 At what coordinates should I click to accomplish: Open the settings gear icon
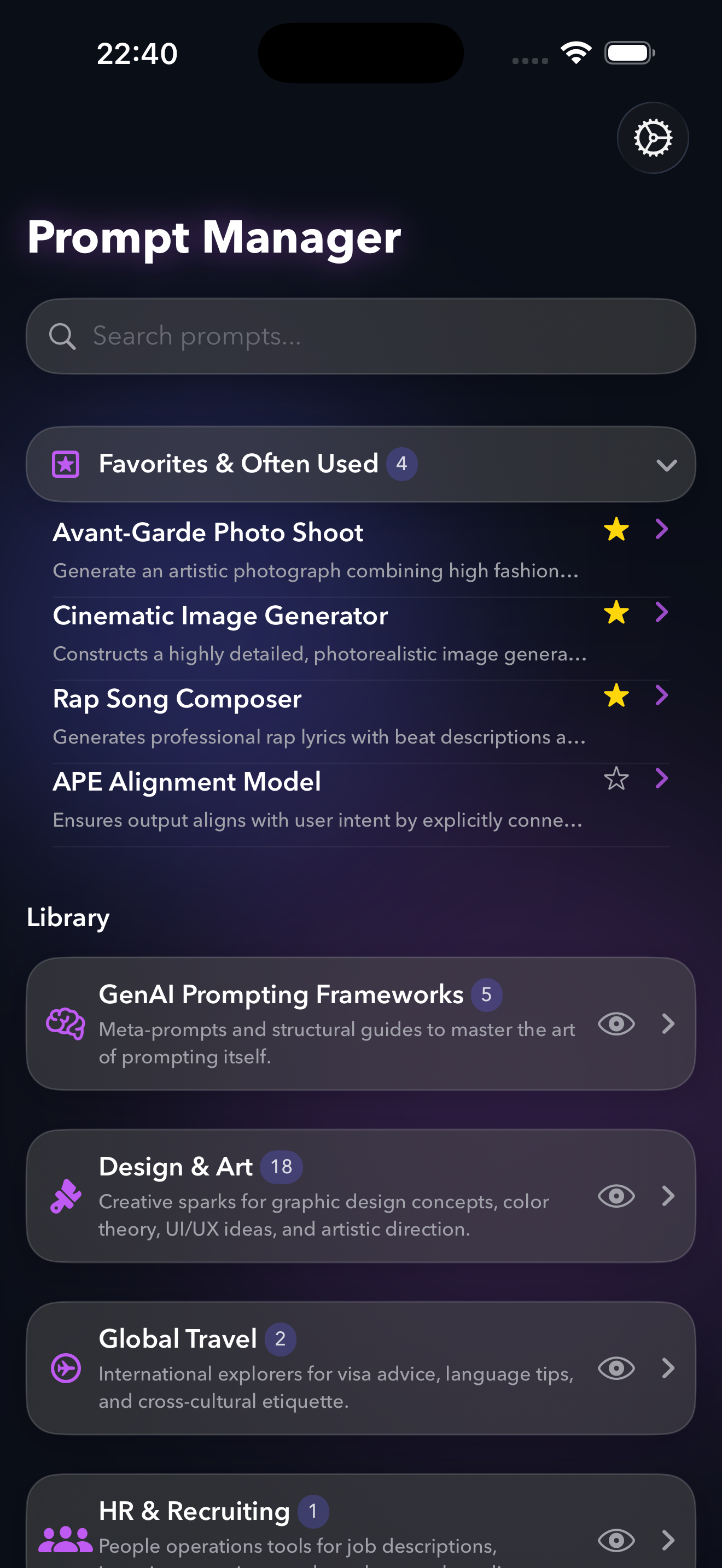coord(653,138)
